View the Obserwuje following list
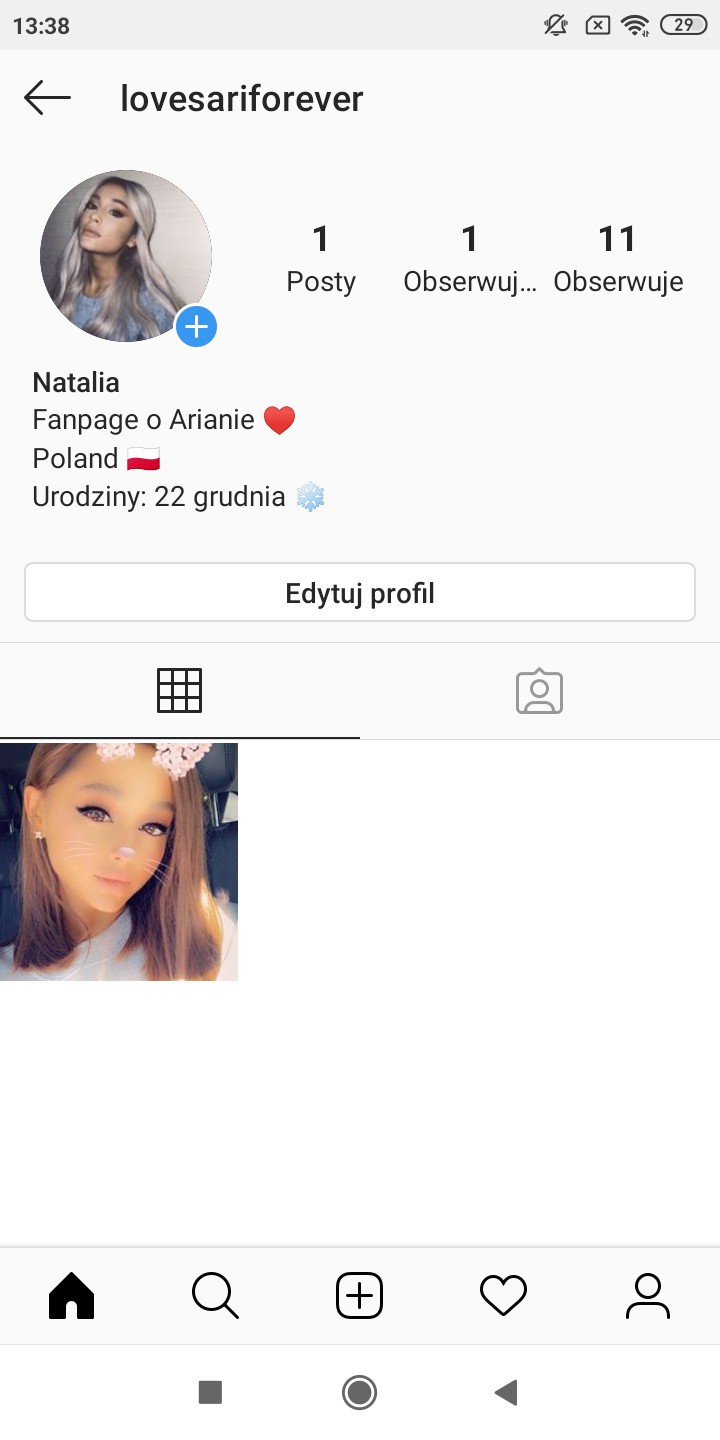 618,258
